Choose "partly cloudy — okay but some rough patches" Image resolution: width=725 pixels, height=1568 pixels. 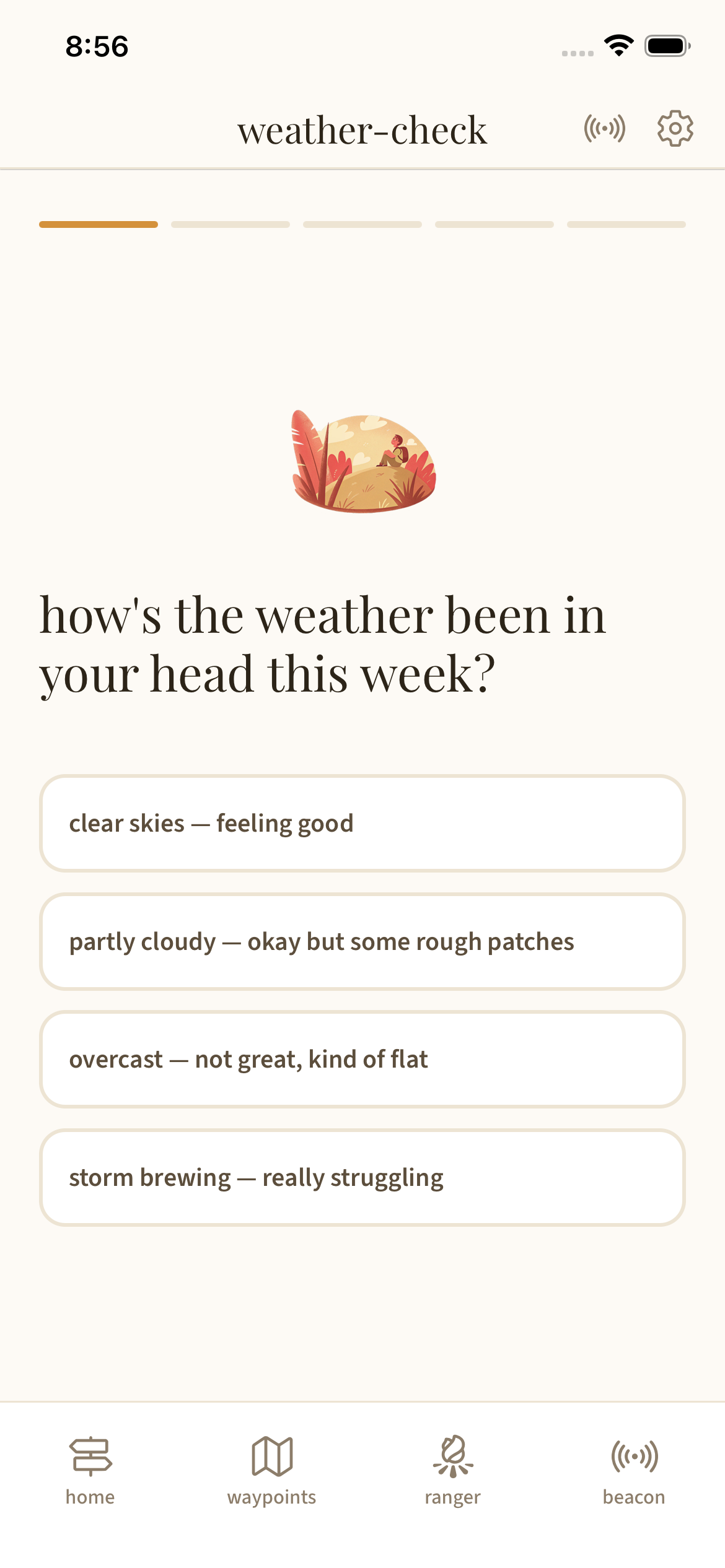coord(362,941)
